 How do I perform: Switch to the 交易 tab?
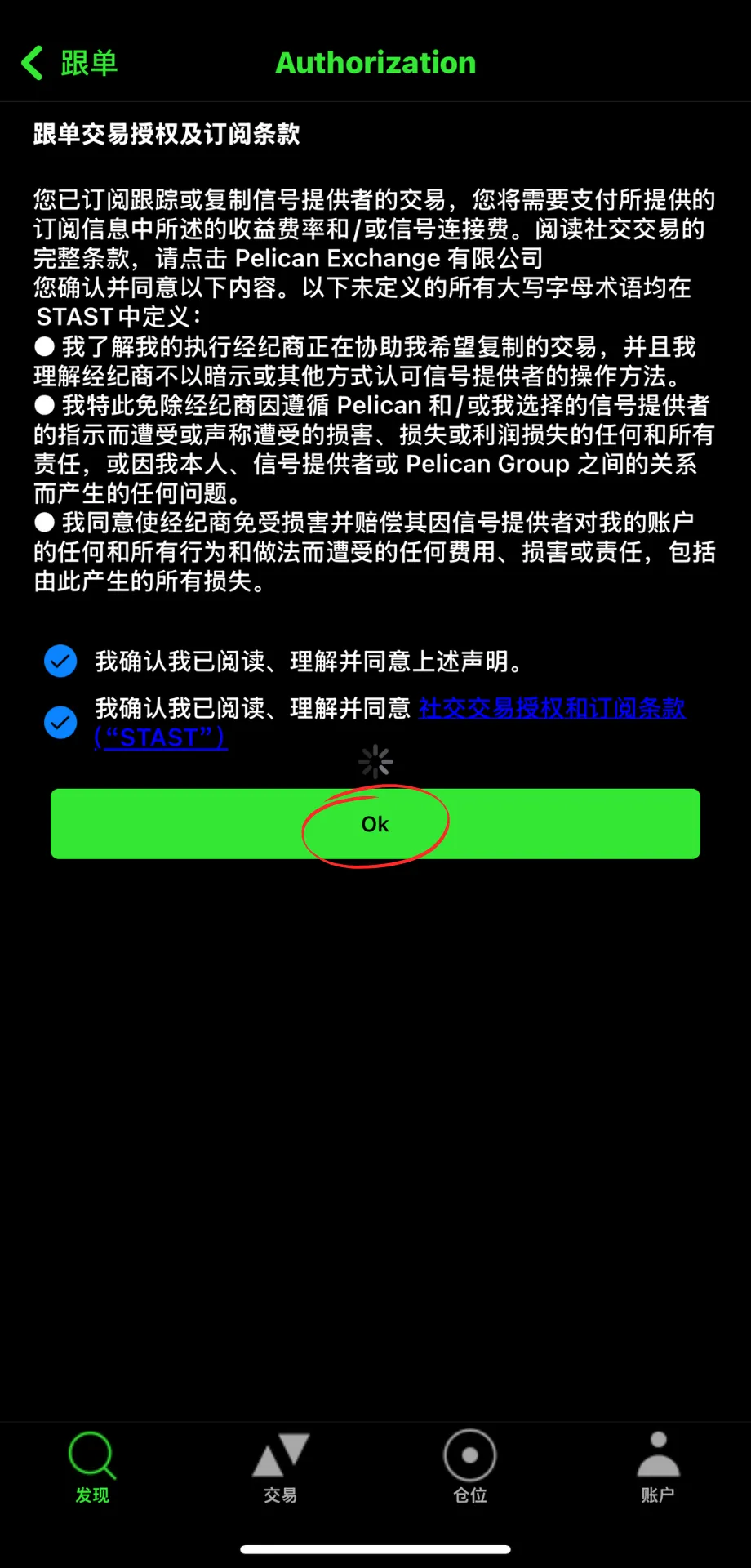pos(281,1468)
